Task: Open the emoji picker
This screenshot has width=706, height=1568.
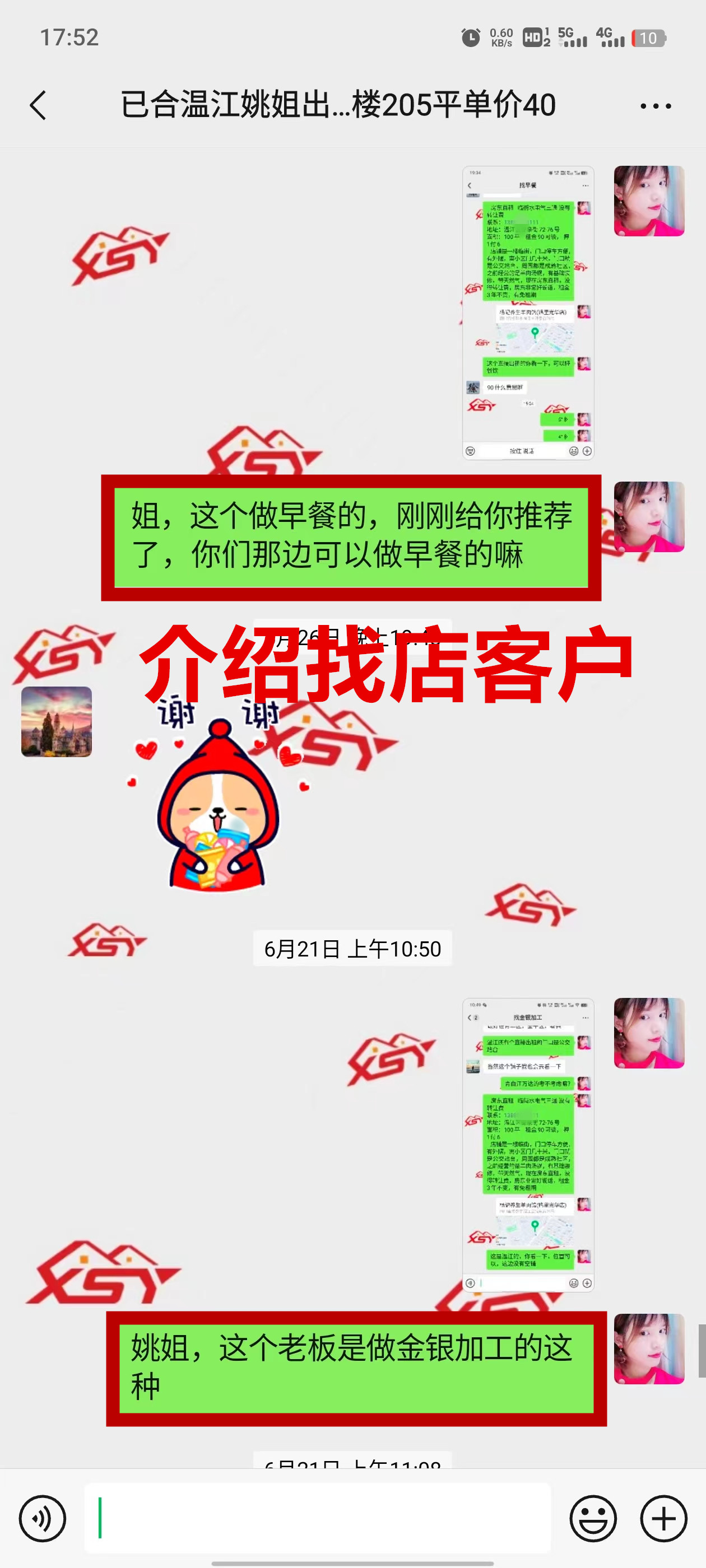Action: 593,1518
